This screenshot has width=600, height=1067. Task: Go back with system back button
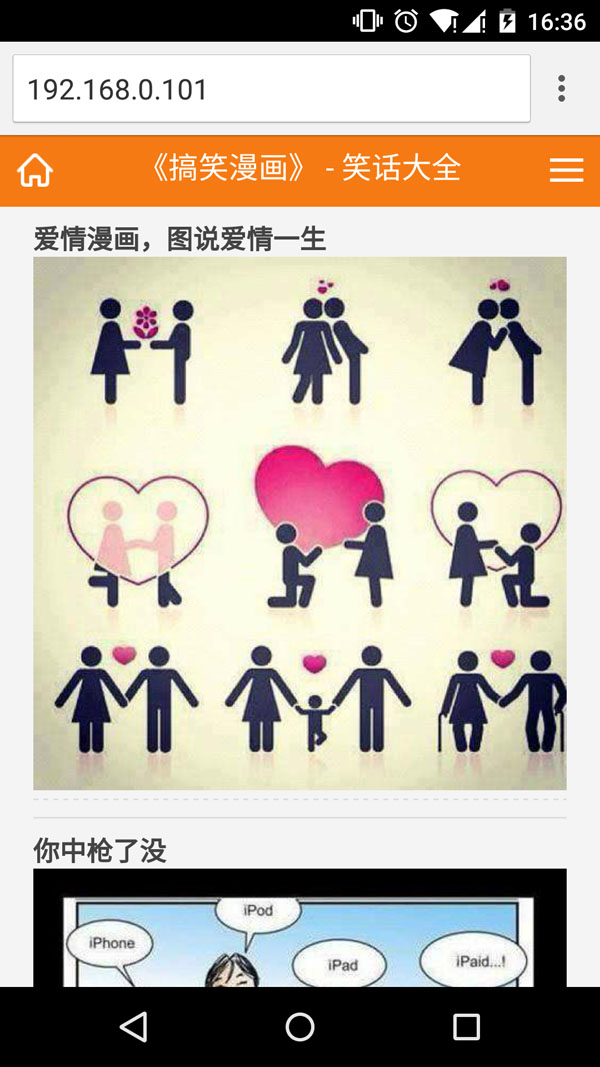tap(133, 1027)
